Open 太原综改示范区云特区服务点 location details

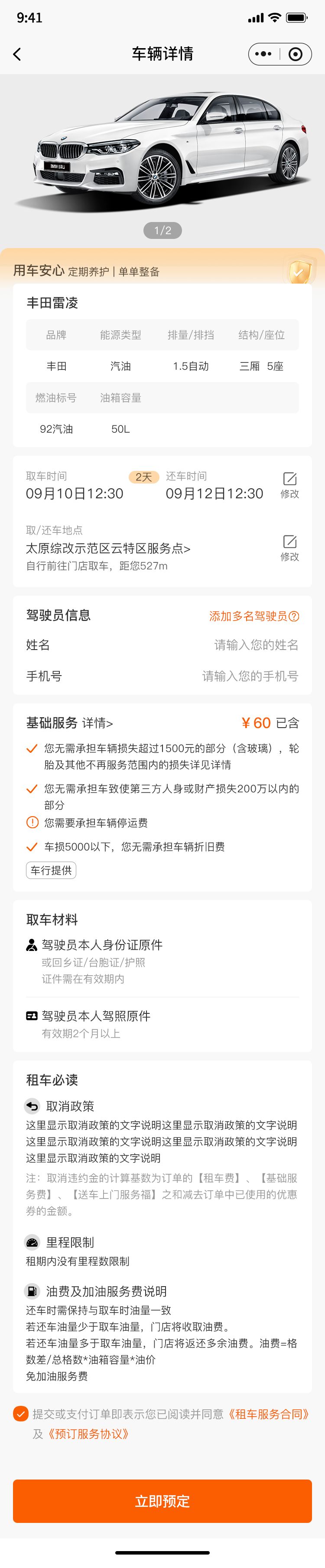[x=108, y=548]
